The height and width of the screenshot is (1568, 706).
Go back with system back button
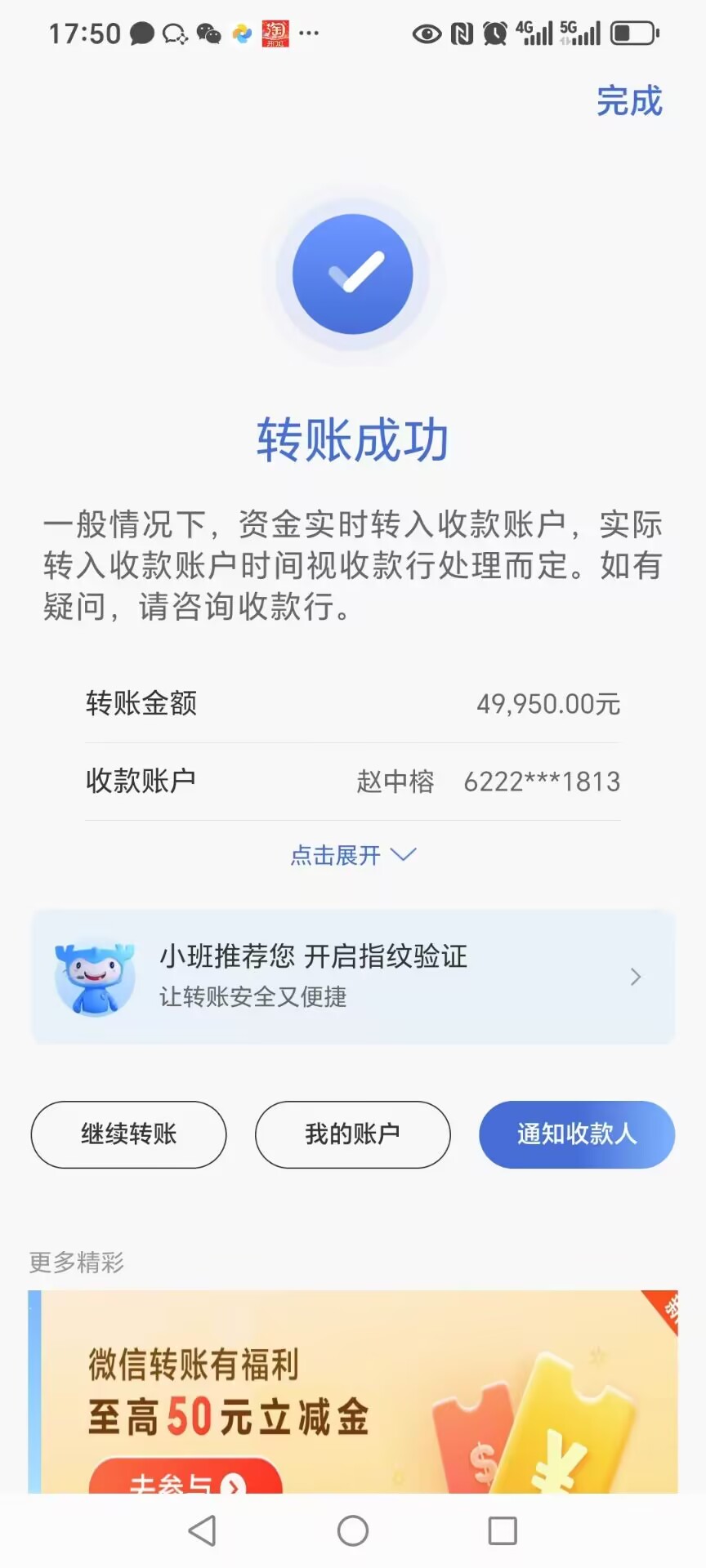click(203, 1530)
